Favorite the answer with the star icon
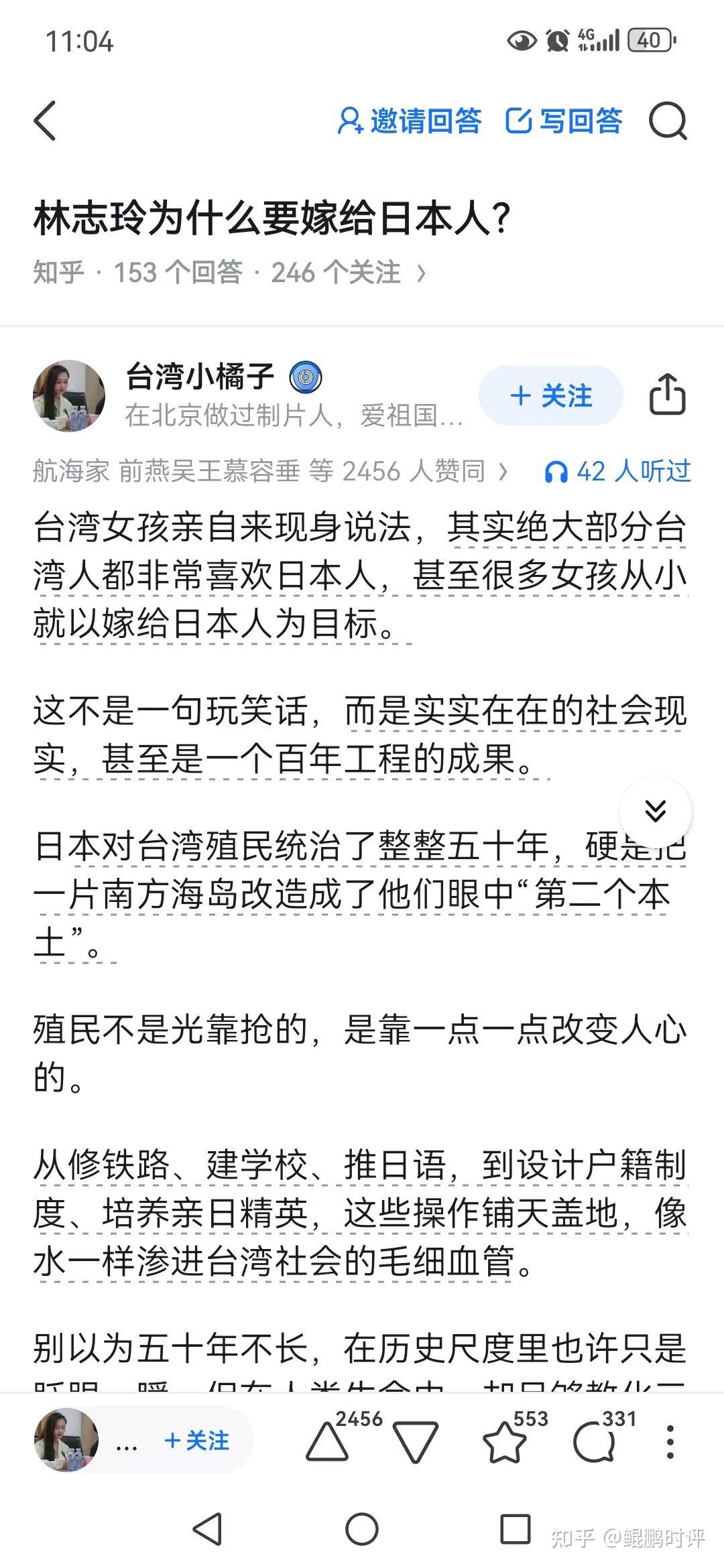724x1568 pixels. [x=505, y=1441]
